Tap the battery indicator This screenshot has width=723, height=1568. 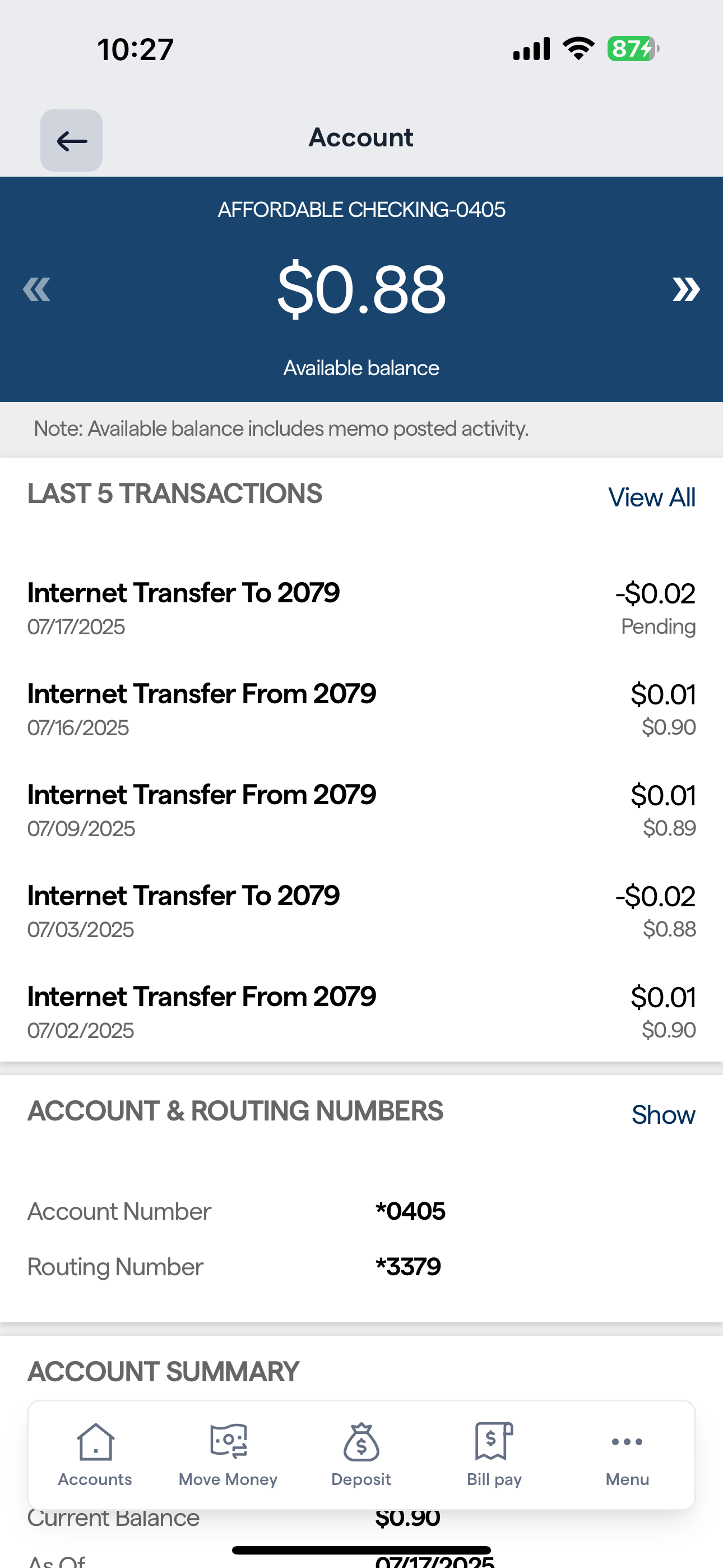(x=630, y=49)
